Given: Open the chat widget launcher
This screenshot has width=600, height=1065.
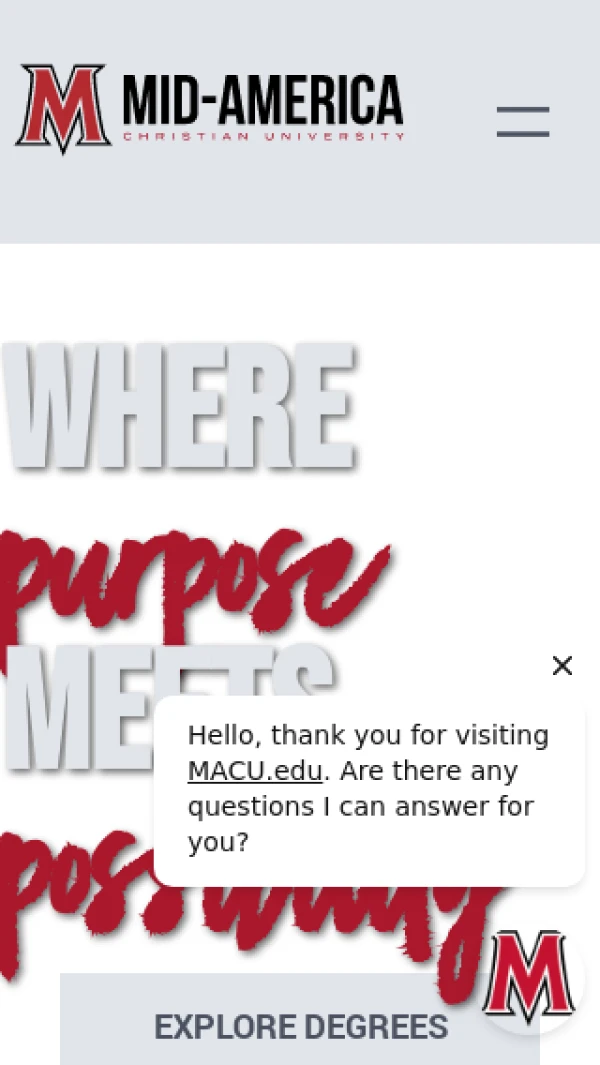Looking at the screenshot, I should pos(529,978).
